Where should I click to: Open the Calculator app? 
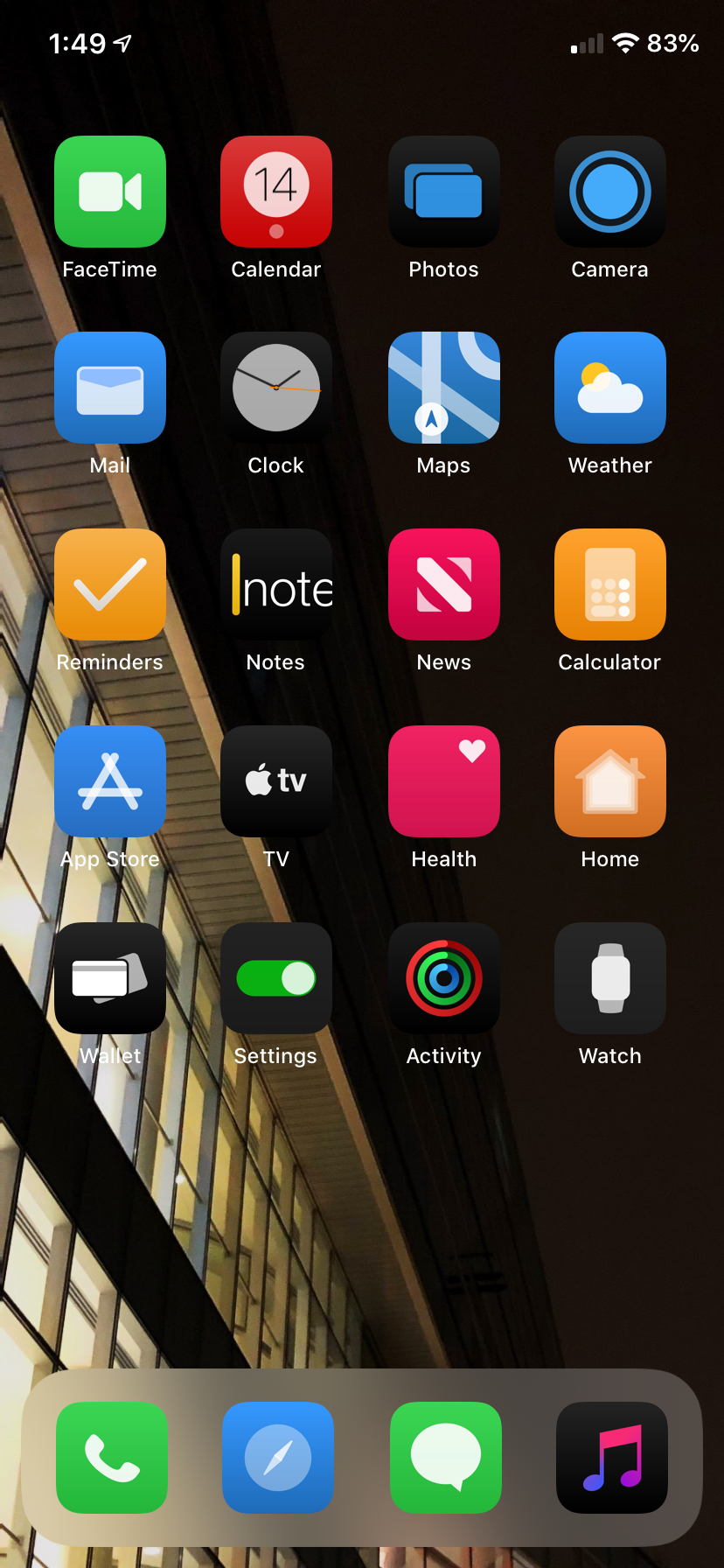point(610,584)
